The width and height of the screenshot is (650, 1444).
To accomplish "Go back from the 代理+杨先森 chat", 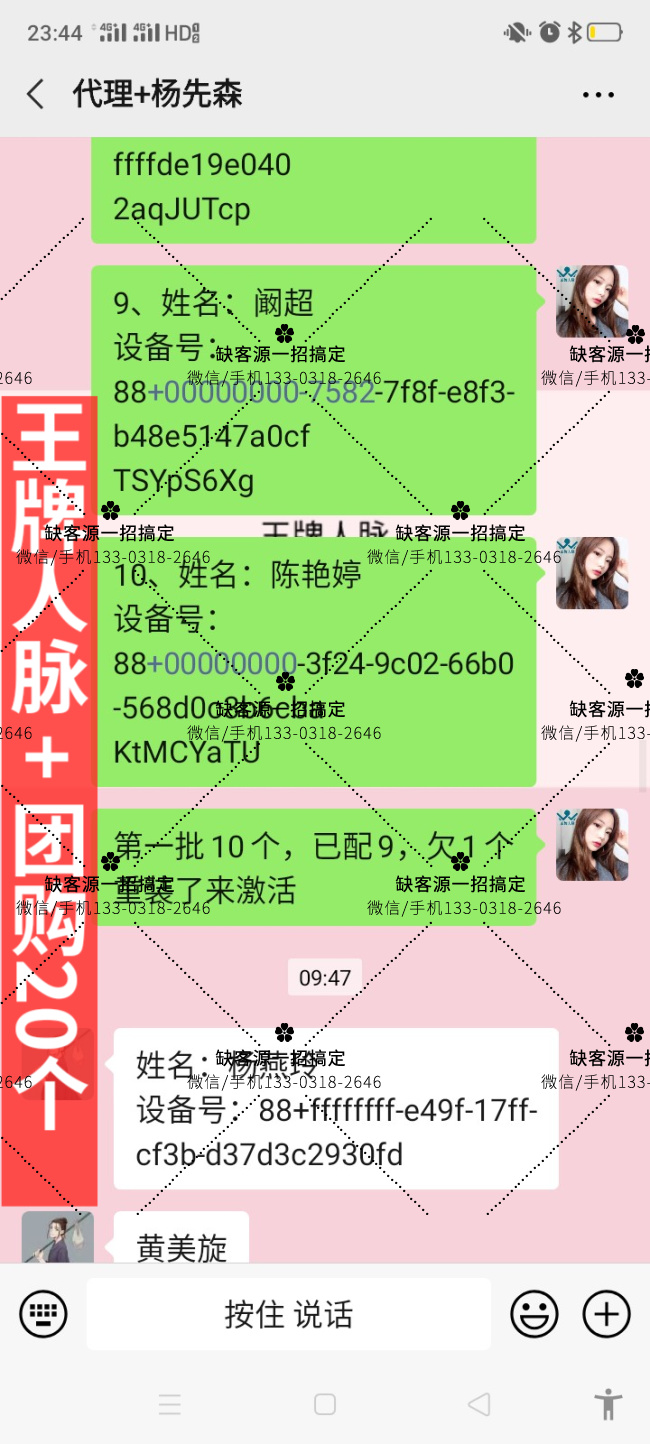I will coord(36,95).
